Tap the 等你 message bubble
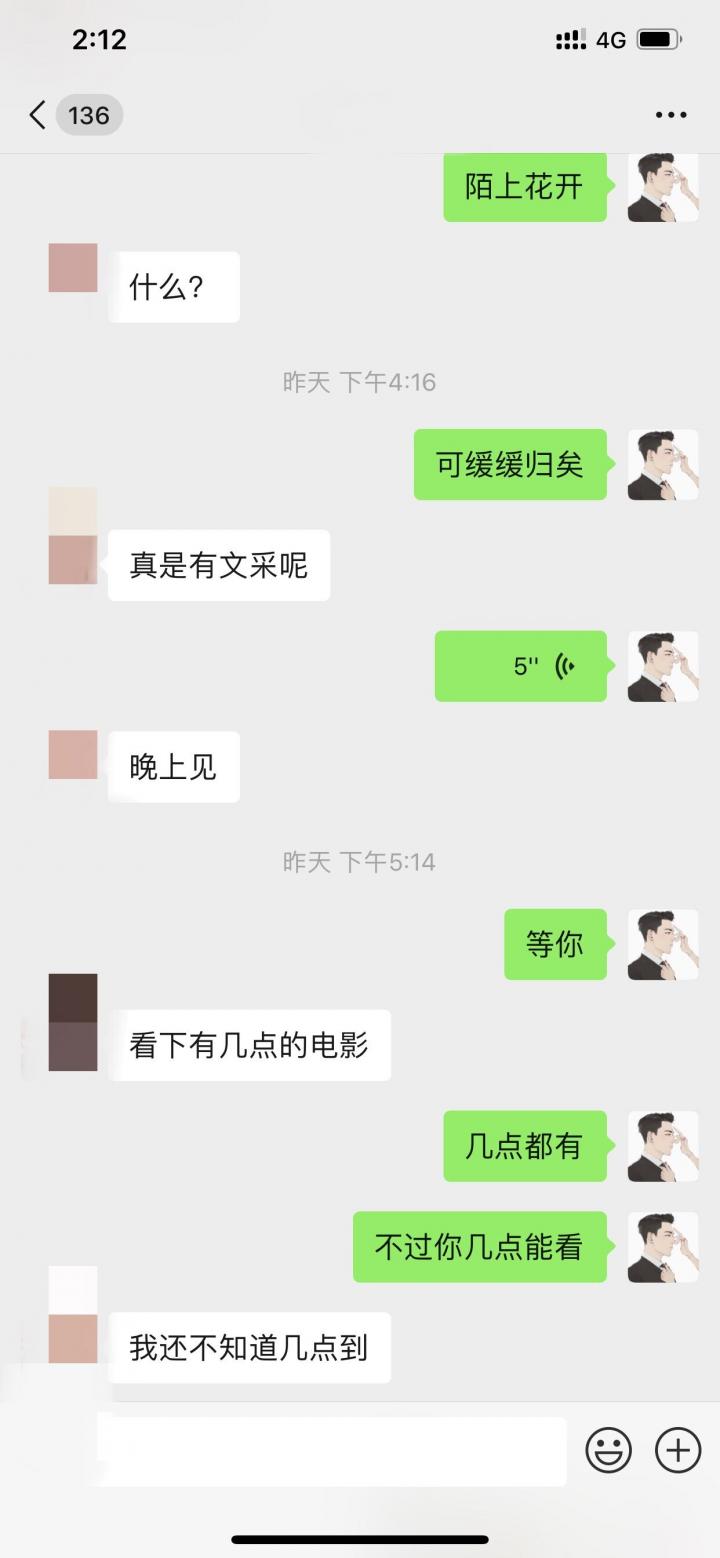Image resolution: width=720 pixels, height=1558 pixels. click(x=556, y=944)
